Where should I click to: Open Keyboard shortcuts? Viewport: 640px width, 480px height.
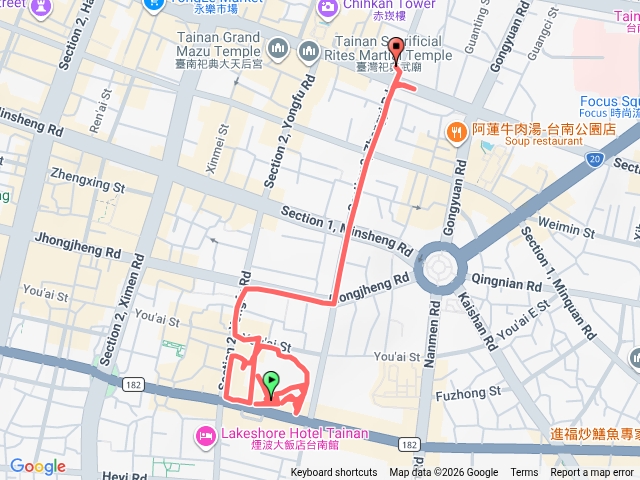(334, 473)
